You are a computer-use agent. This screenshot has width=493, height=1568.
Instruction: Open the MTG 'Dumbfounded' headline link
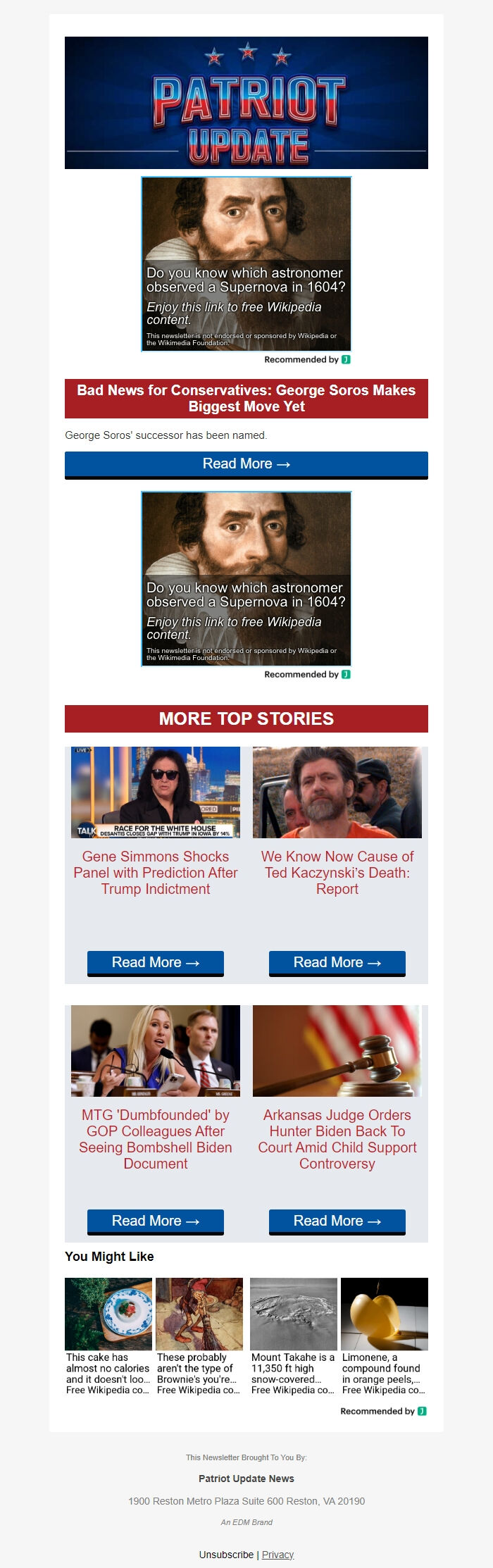pyautogui.click(x=156, y=1139)
